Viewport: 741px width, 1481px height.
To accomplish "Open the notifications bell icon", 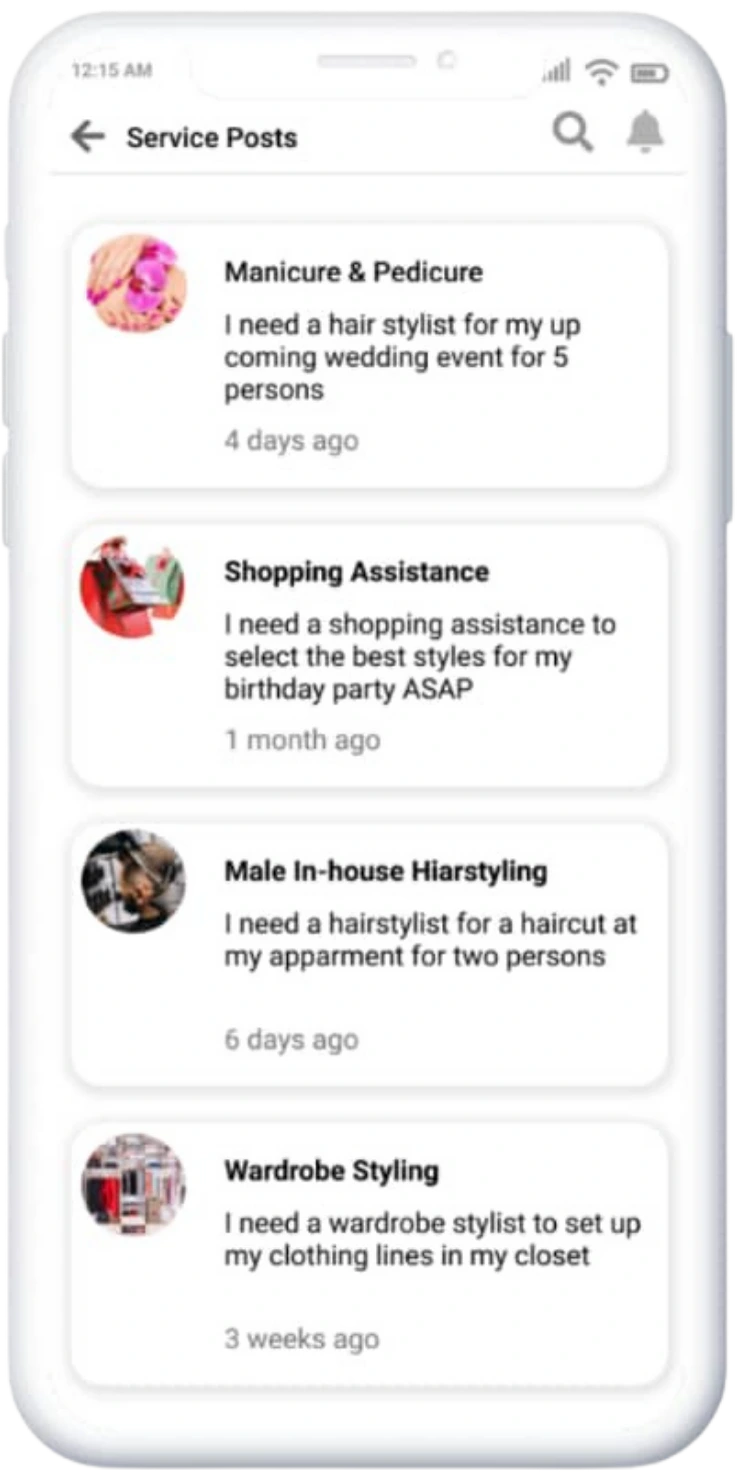I will pos(647,132).
